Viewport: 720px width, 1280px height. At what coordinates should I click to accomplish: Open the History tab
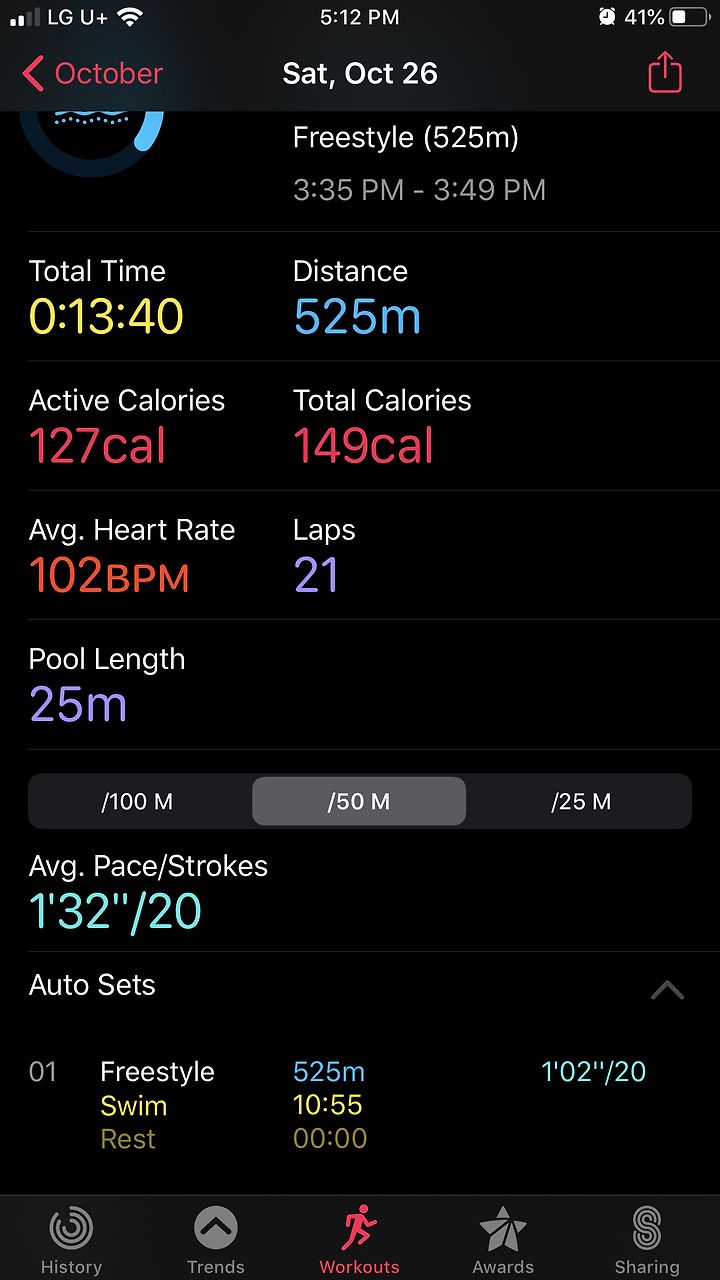72,1240
